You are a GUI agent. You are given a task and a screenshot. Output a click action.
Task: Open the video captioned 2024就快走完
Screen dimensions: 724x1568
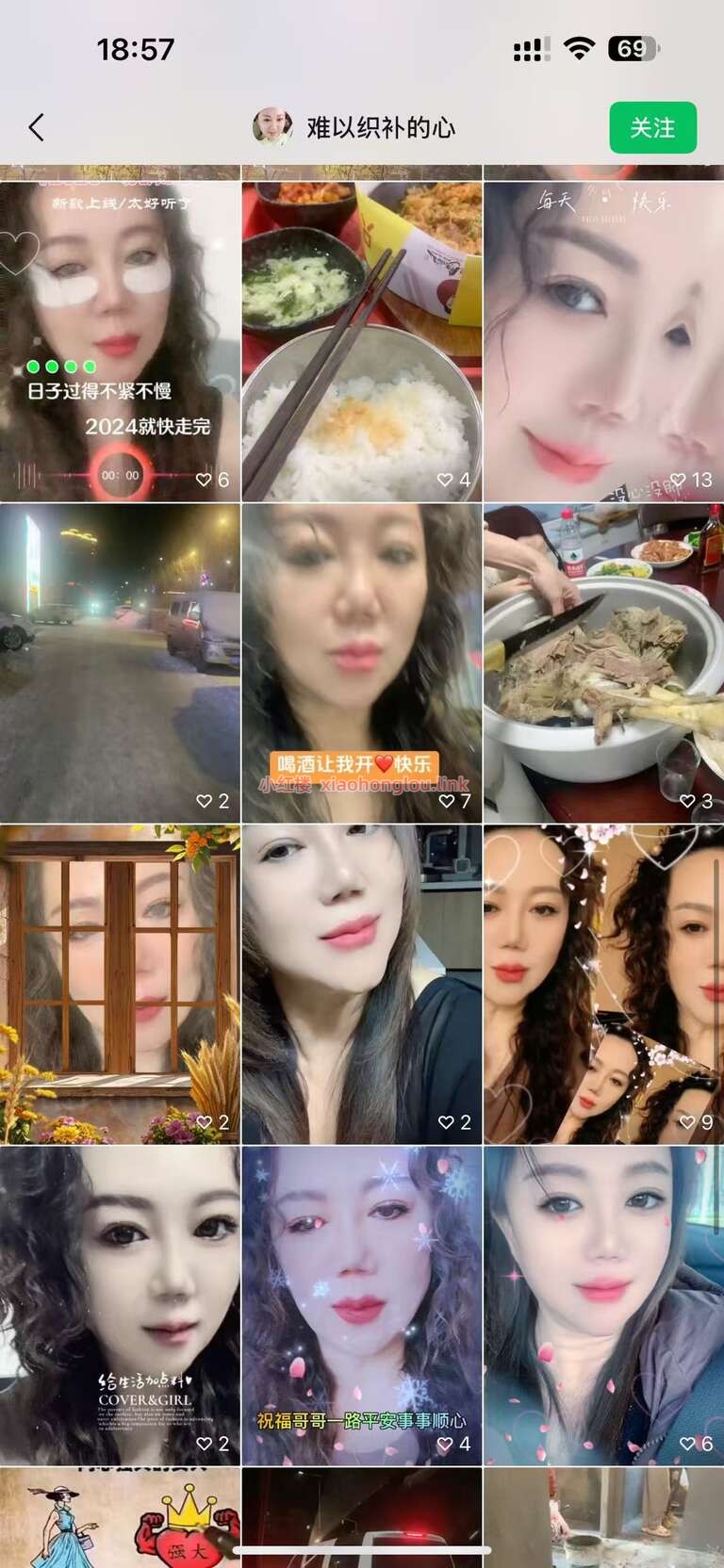[x=120, y=341]
